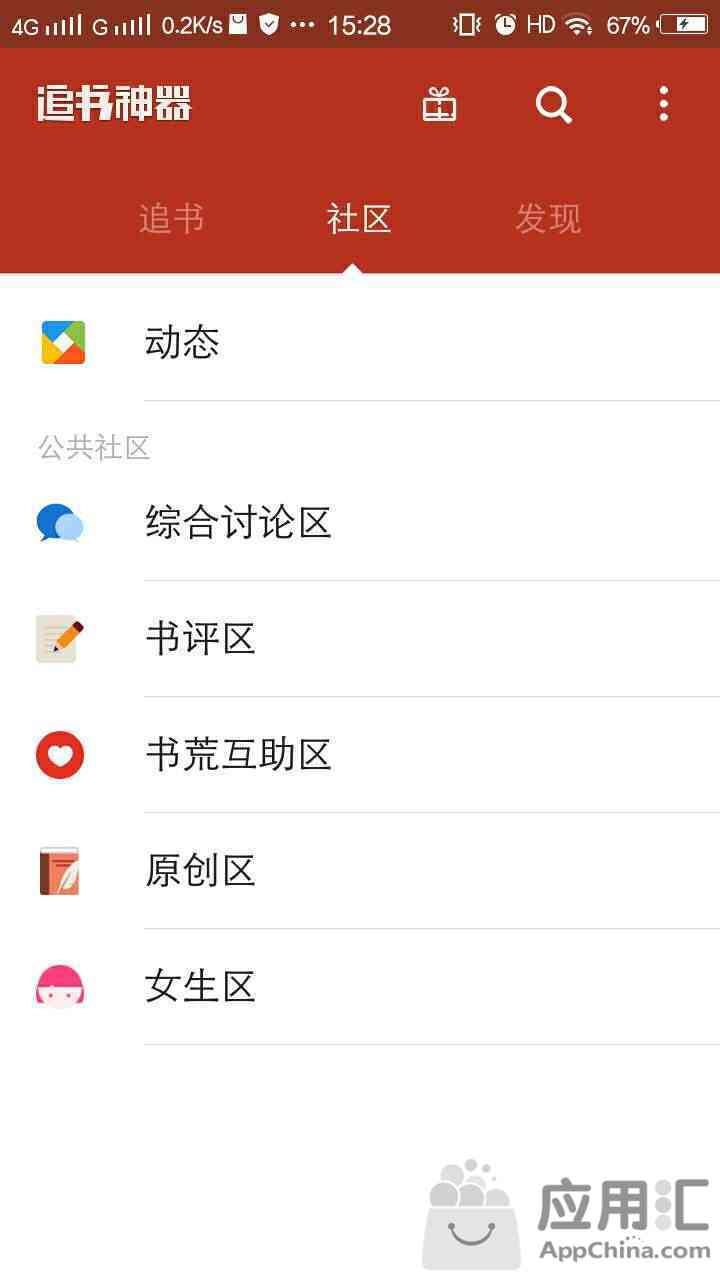The width and height of the screenshot is (720, 1280).
Task: View the 原创区 section
Action: tap(360, 871)
